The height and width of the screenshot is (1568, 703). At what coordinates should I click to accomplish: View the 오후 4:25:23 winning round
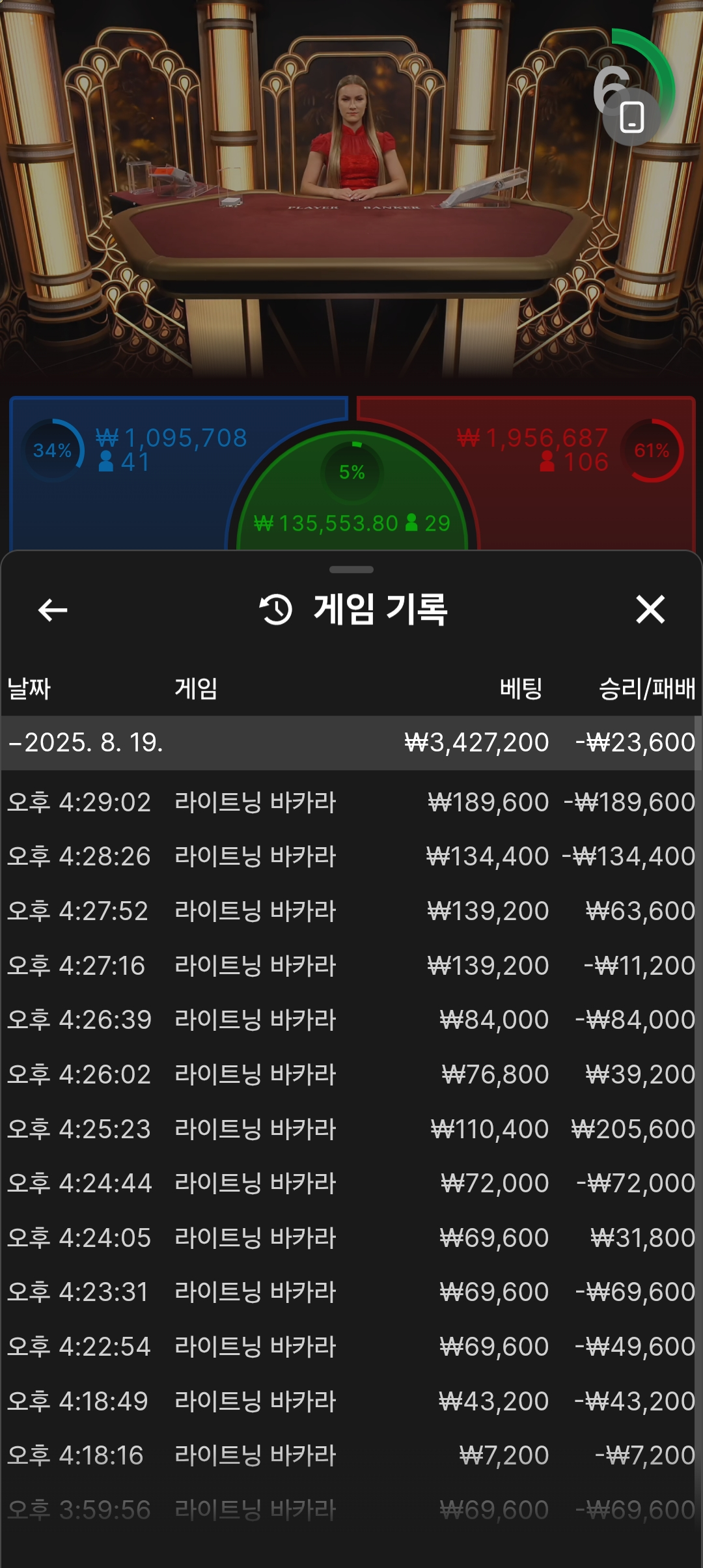351,1129
